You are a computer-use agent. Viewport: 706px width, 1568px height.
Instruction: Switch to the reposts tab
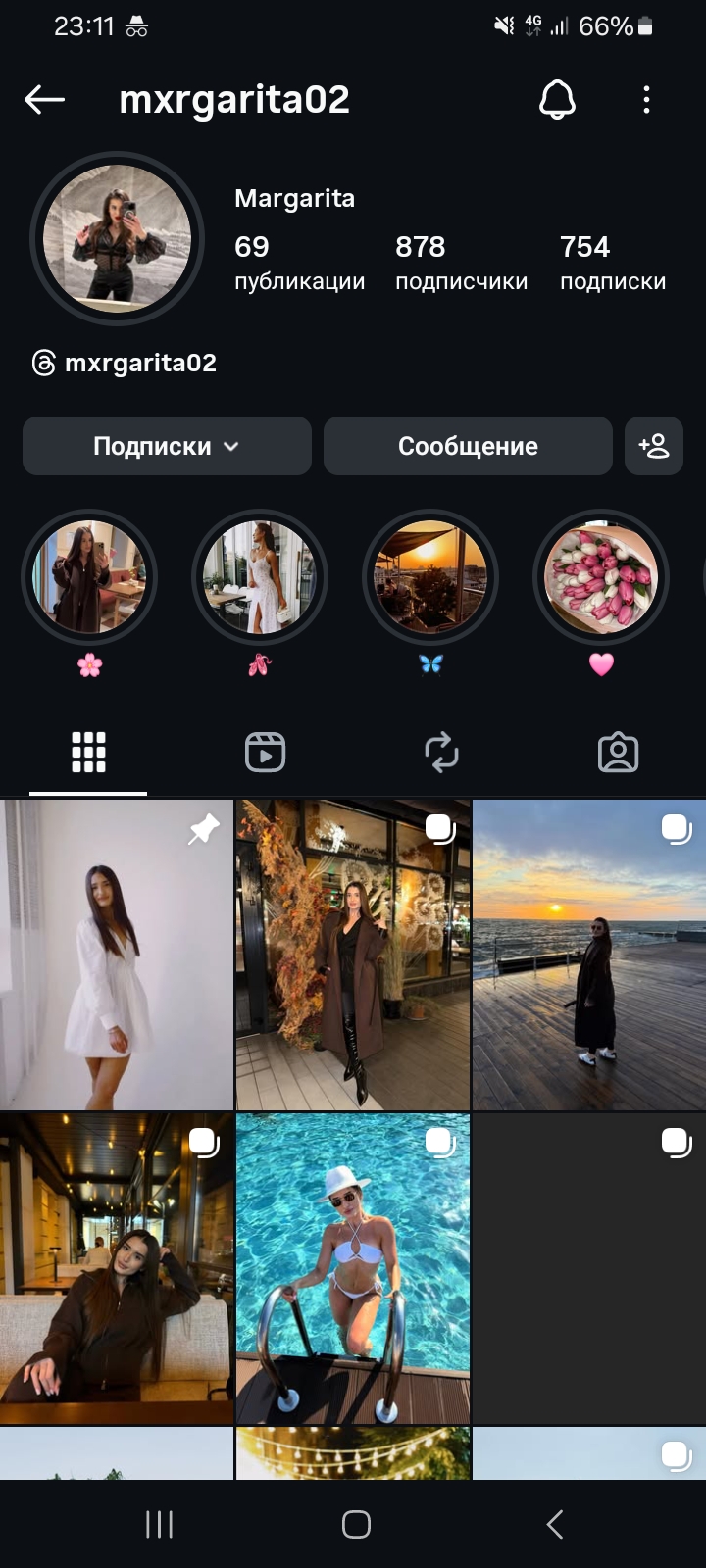pos(441,753)
